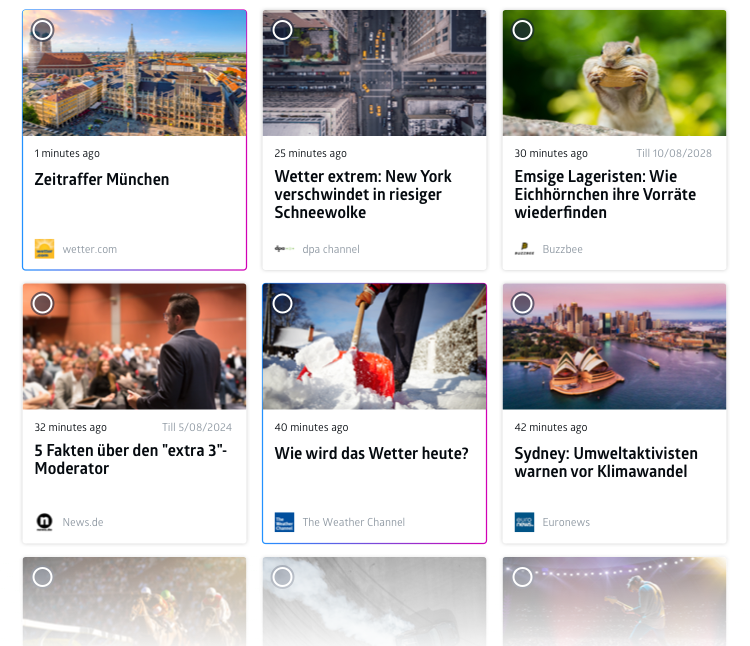Open 5 Fakten über den extra 3-Moderator

coord(131,460)
